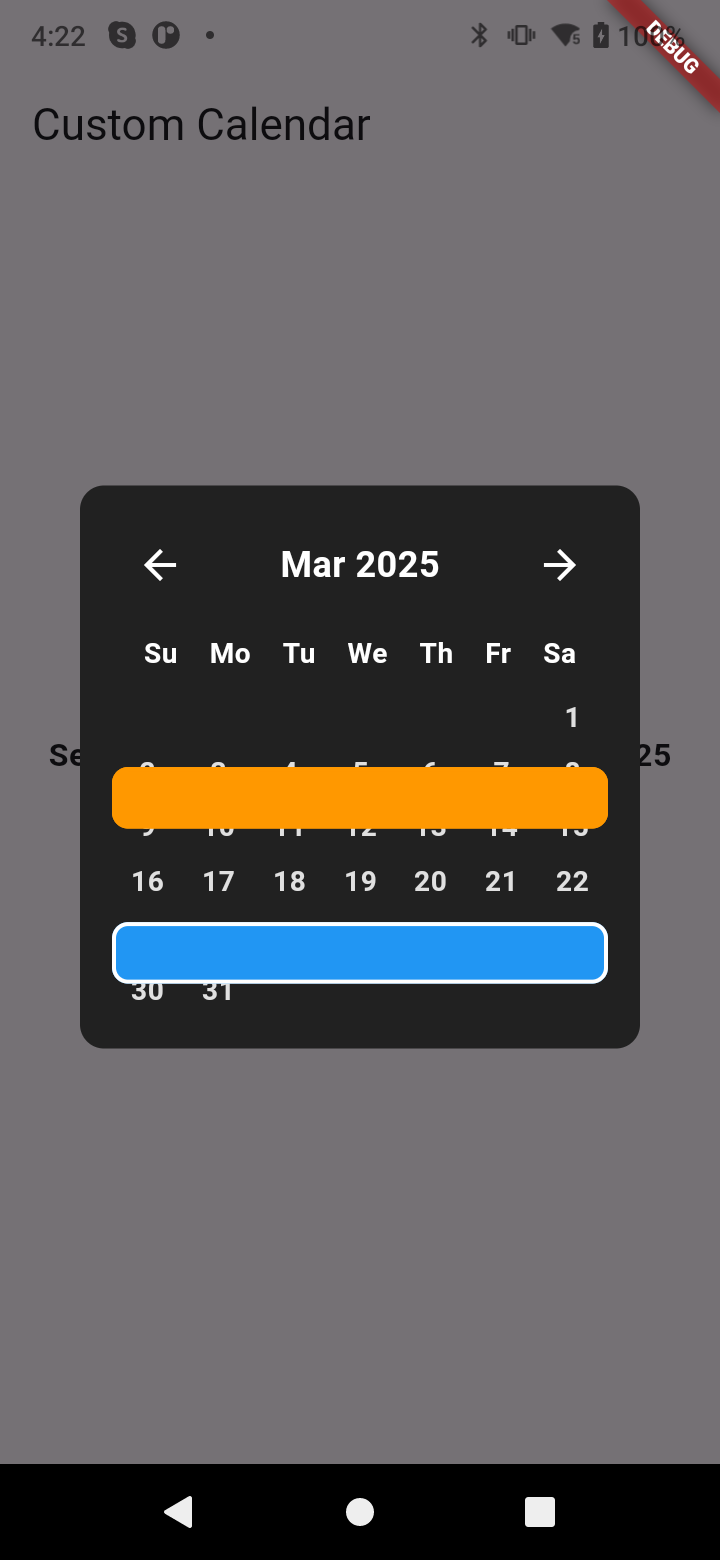The image size is (720, 1560).
Task: Advance to the next month
Action: (x=560, y=565)
